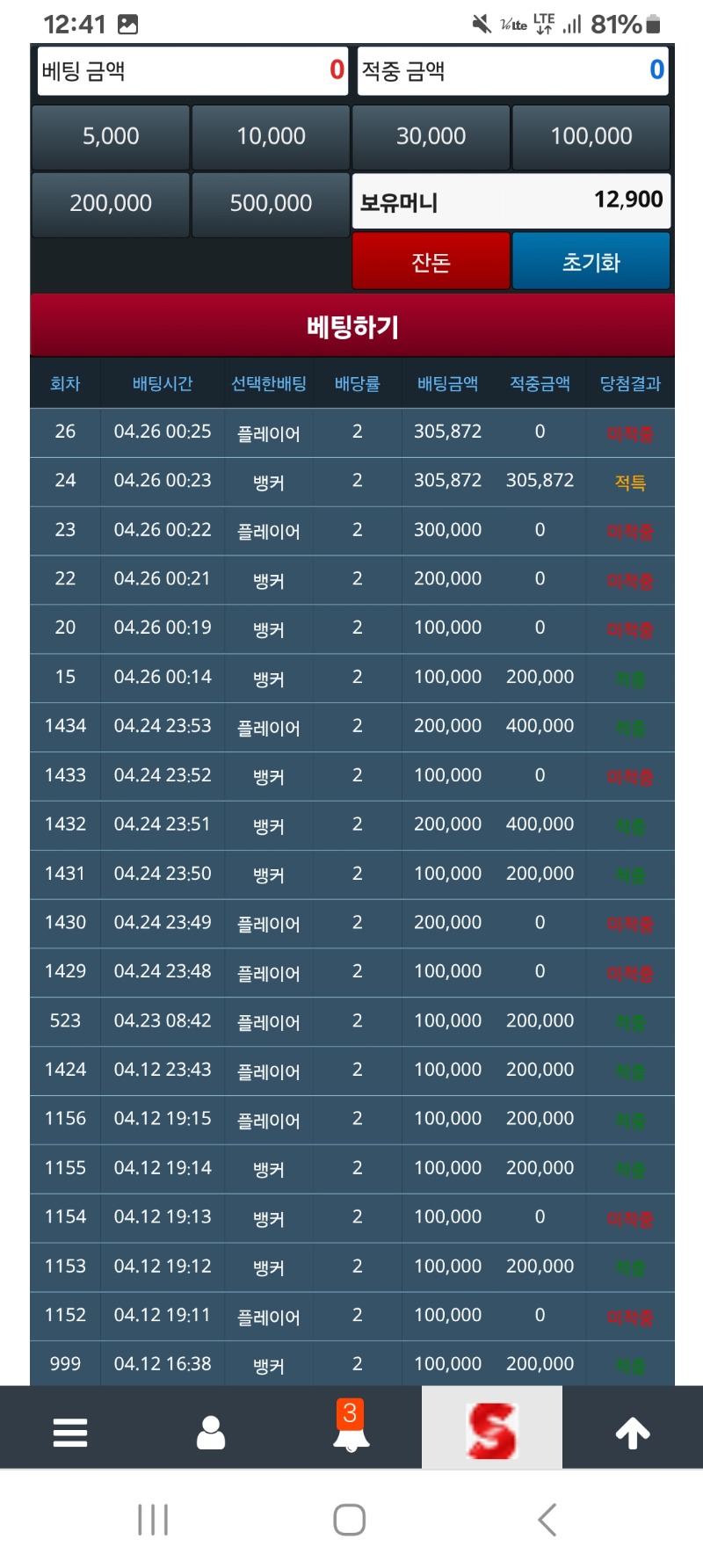Image resolution: width=703 pixels, height=1568 pixels.
Task: Select the 5,000 bet amount button
Action: [111, 137]
